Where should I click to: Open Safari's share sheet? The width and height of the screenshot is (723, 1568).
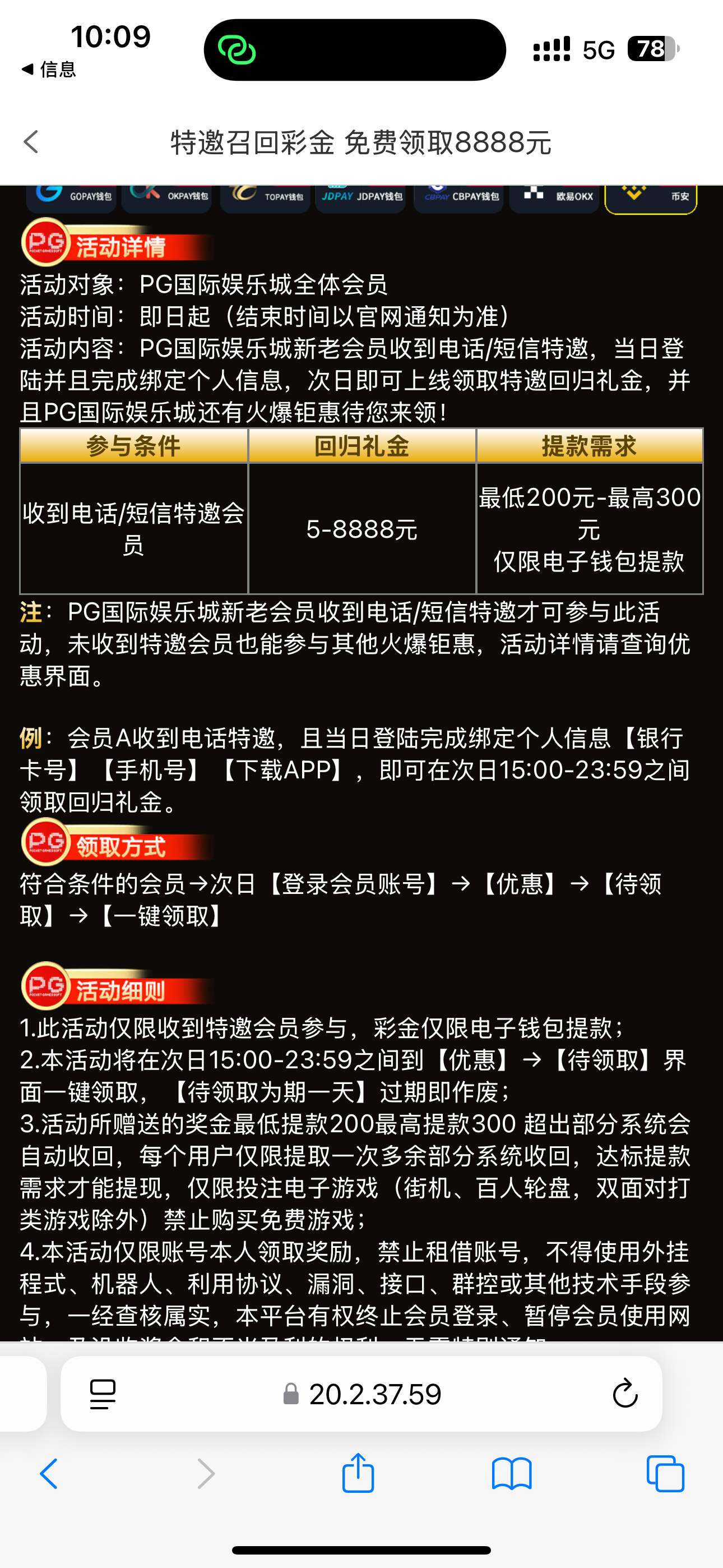click(x=358, y=1474)
